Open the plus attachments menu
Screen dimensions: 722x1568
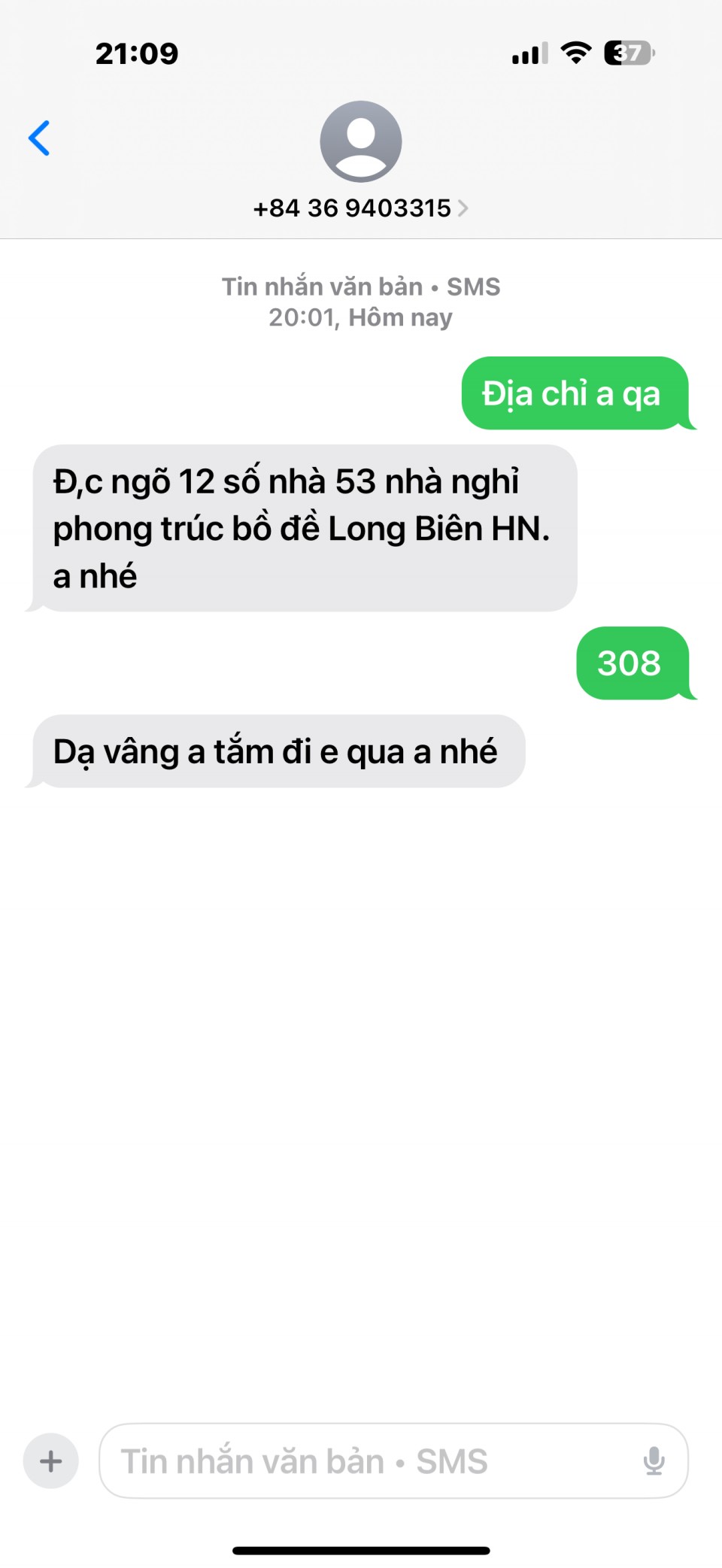point(51,1461)
